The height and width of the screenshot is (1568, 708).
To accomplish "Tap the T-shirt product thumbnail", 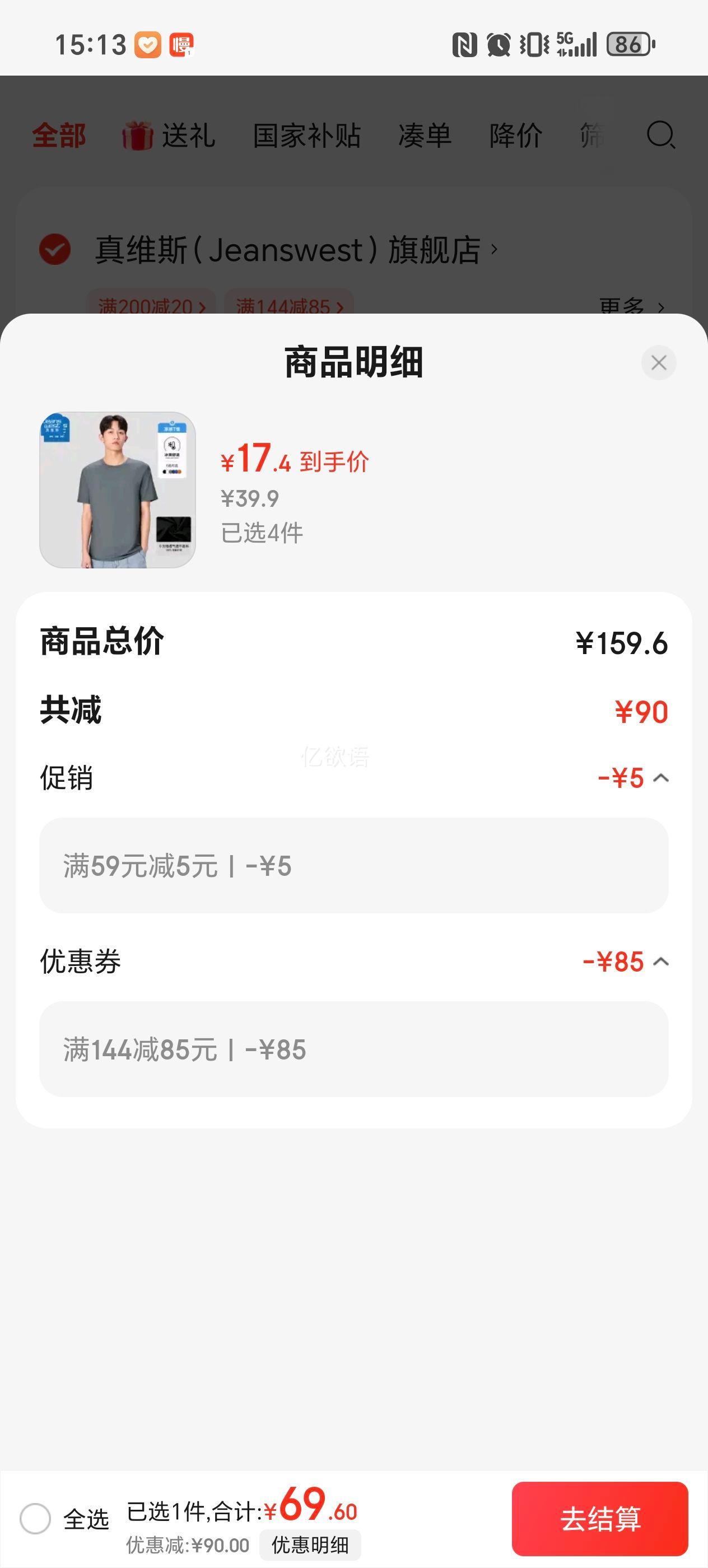I will [117, 490].
